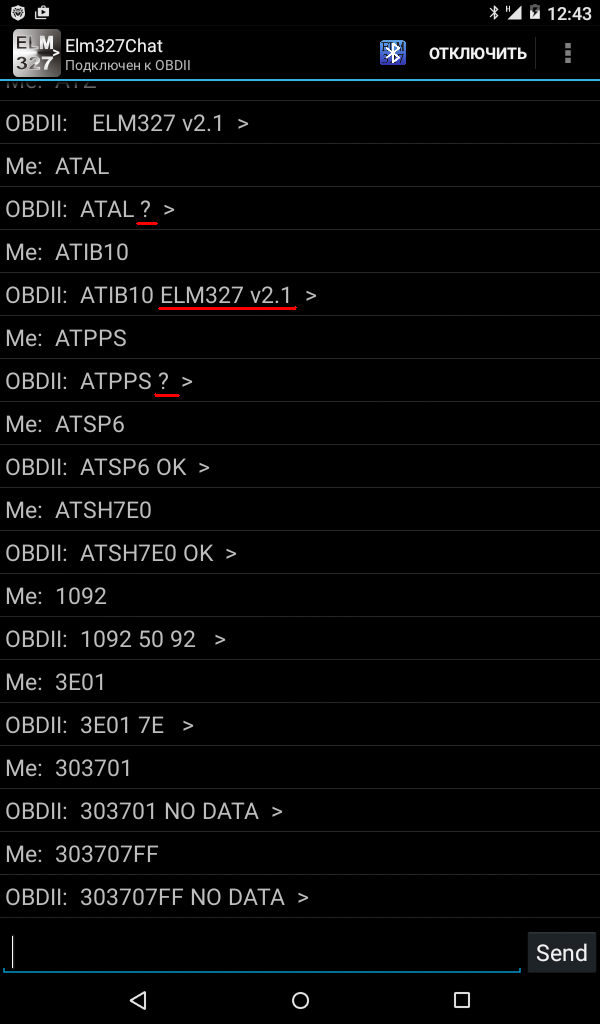Tap ОТКЛЮЧИТЬ to disconnect from OBDII
Screen dimensions: 600x1024
477,53
